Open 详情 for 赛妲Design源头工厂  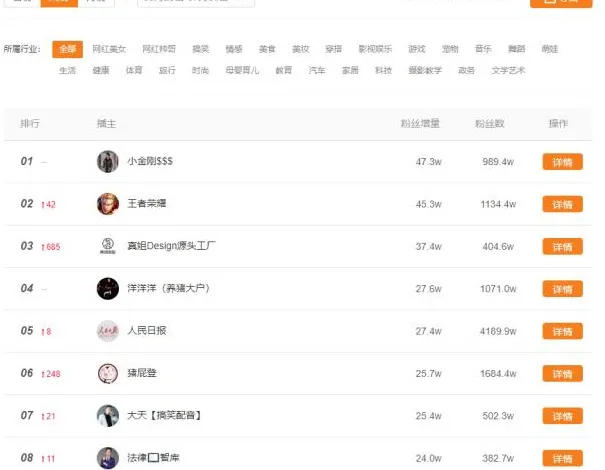[562, 246]
